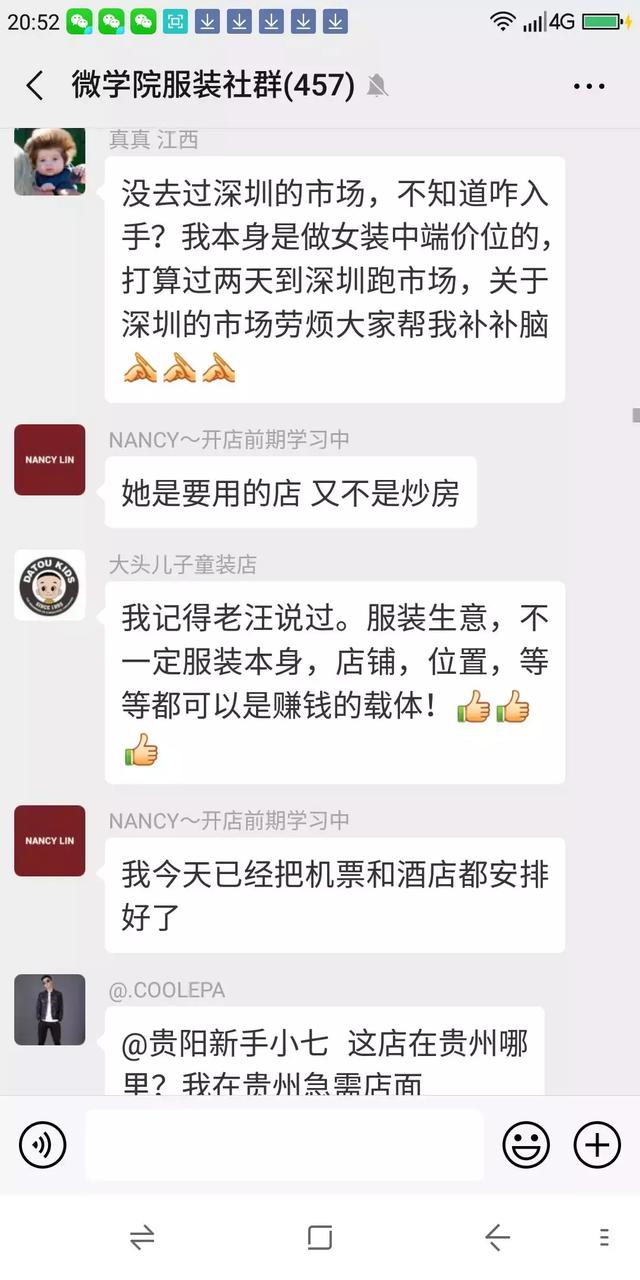The height and width of the screenshot is (1280, 640).
Task: View NANCY's avatar beside 机票和酒店 message
Action: point(49,841)
